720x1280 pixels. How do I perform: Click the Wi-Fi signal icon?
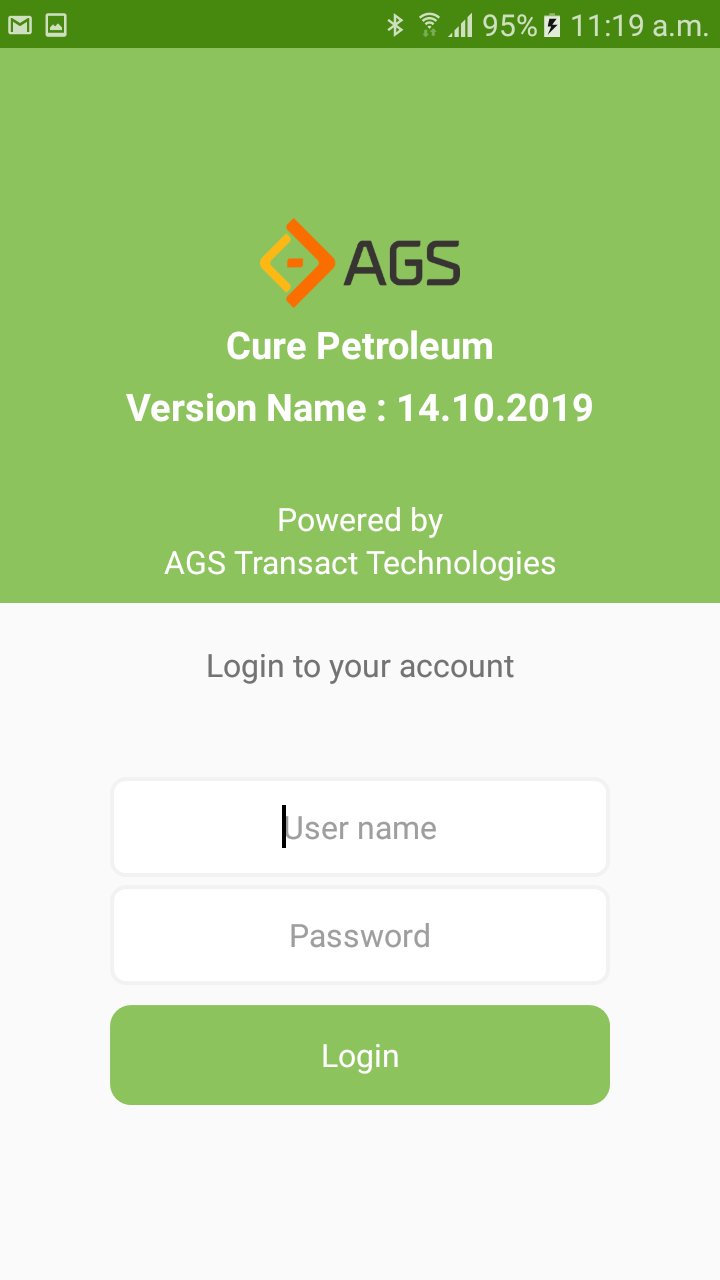[430, 25]
